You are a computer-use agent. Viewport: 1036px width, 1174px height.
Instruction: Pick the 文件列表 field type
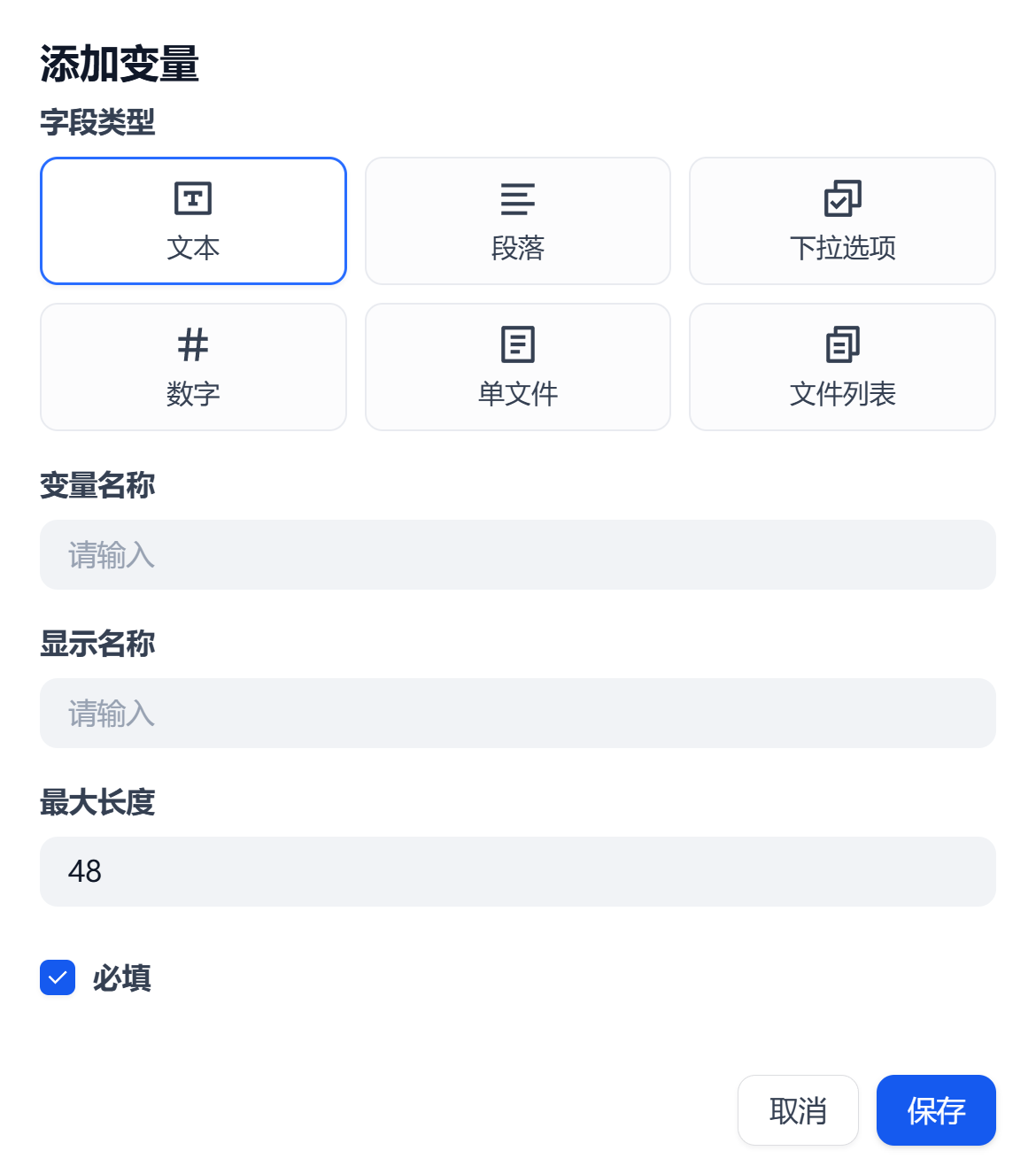click(x=842, y=367)
